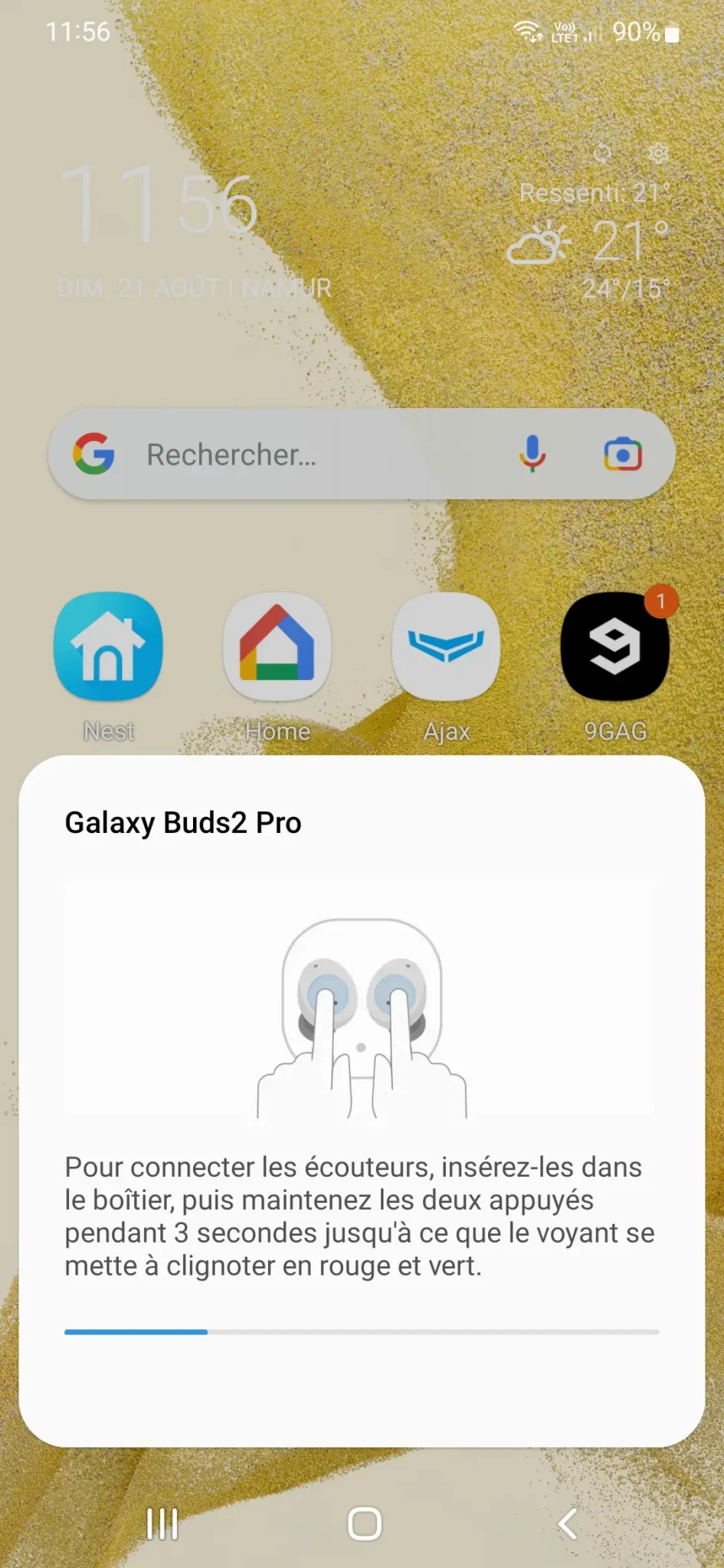Open the weather widget
This screenshot has height=1568, width=724.
(x=590, y=241)
